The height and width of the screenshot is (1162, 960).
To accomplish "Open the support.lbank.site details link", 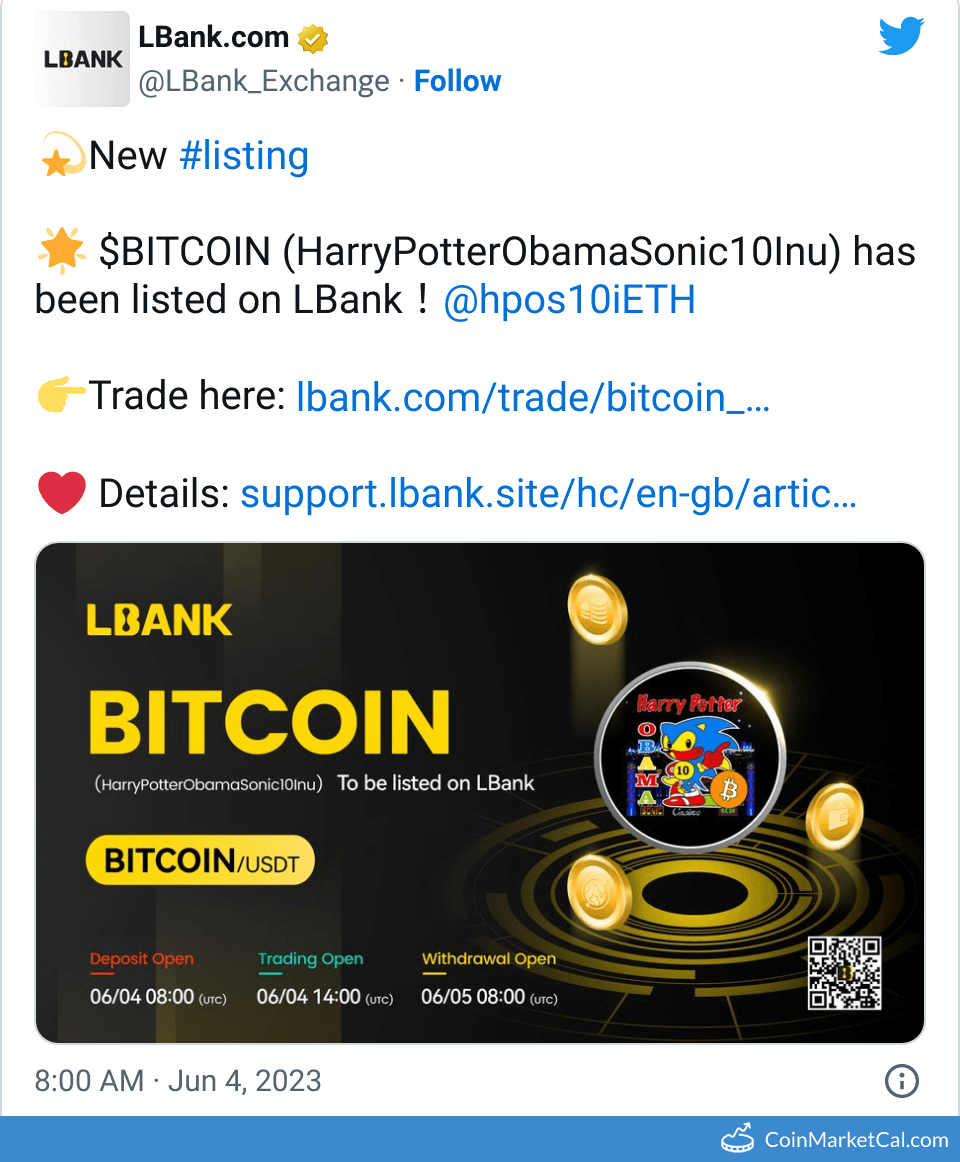I will pos(548,493).
